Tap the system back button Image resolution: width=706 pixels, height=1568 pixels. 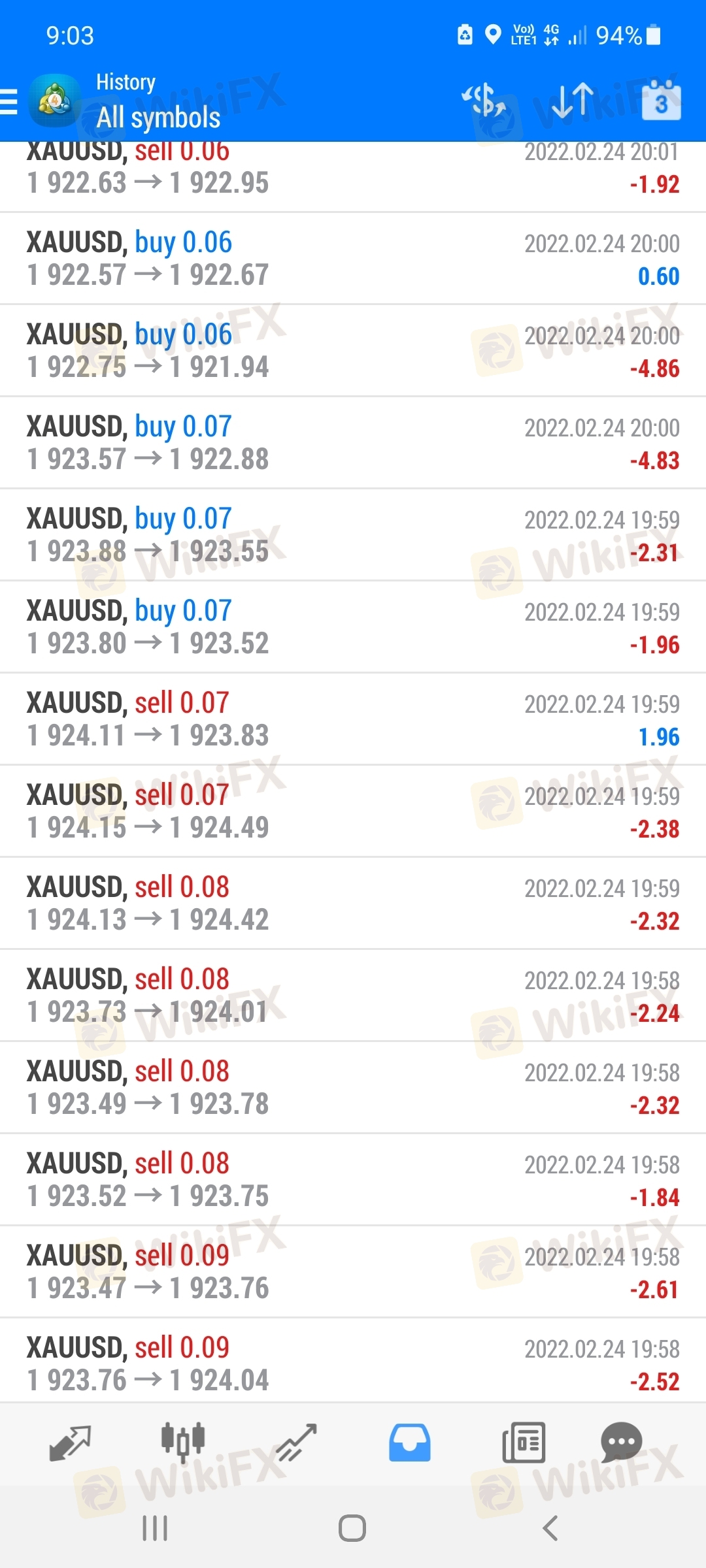click(550, 1528)
